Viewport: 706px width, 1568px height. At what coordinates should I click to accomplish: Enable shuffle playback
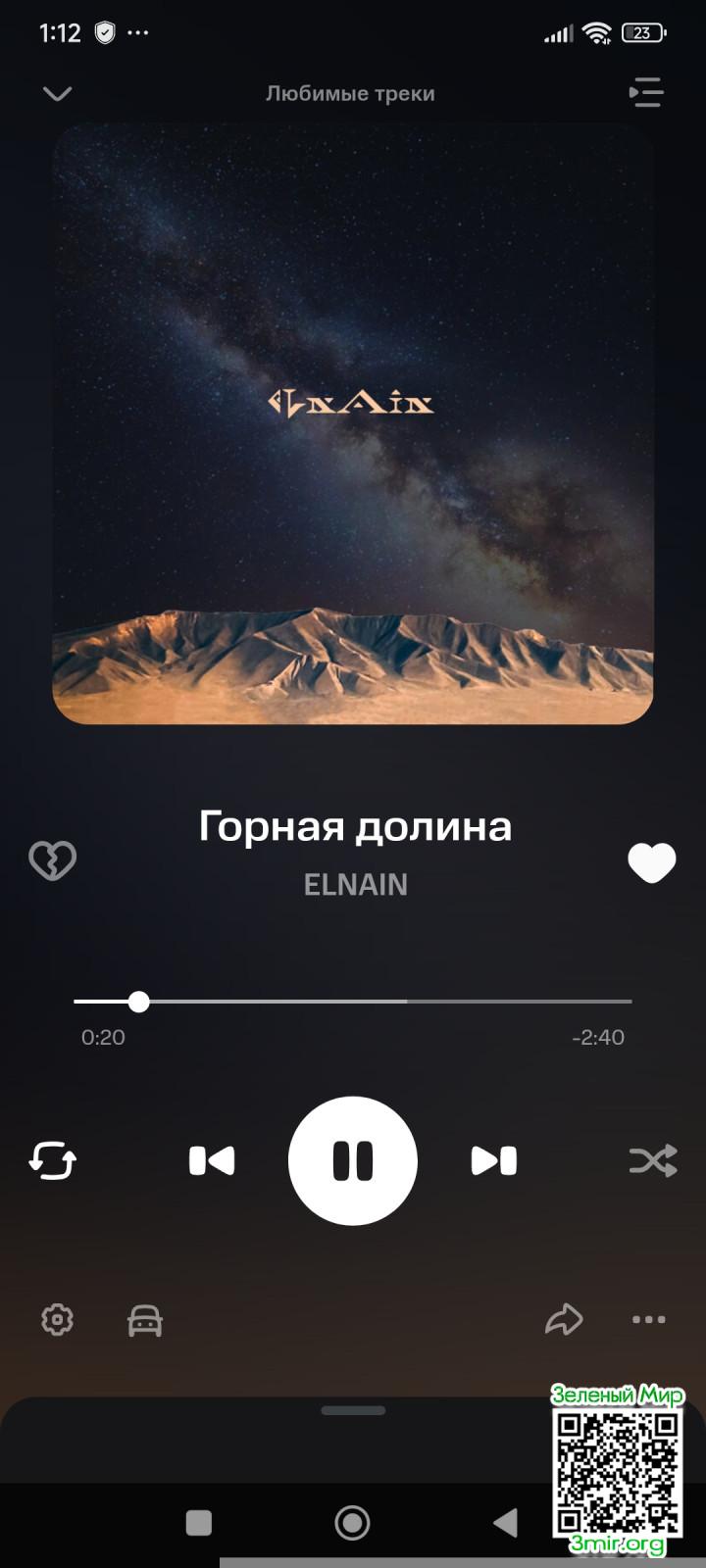click(652, 1161)
